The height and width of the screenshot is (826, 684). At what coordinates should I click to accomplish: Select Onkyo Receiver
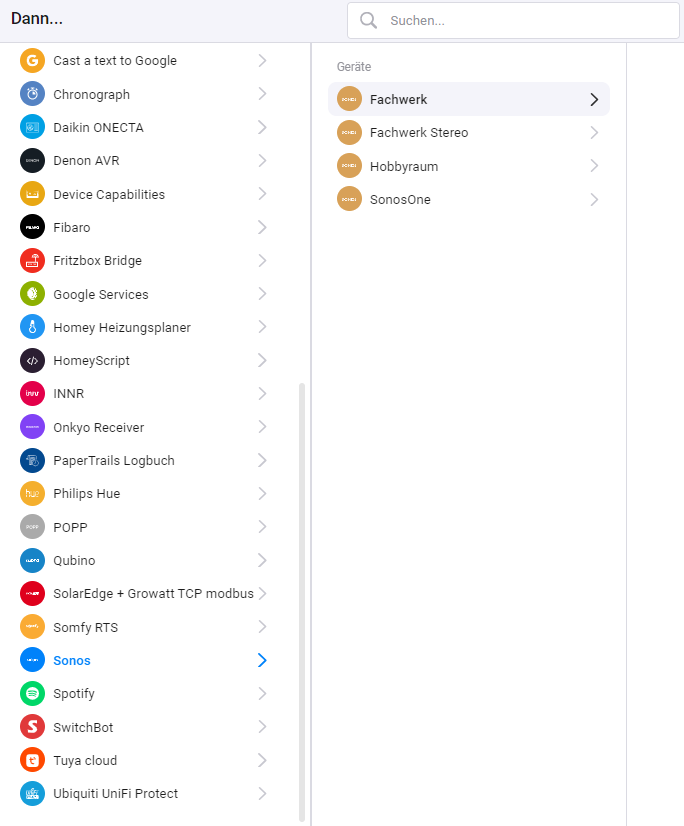(143, 427)
